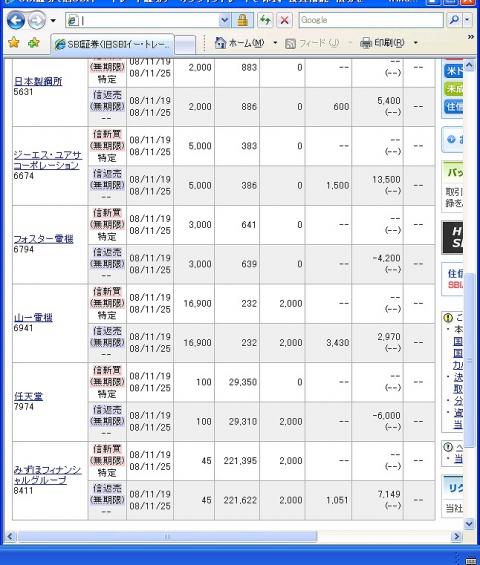Open ジーエス・ユアサ コーポレーション link

tap(48, 160)
